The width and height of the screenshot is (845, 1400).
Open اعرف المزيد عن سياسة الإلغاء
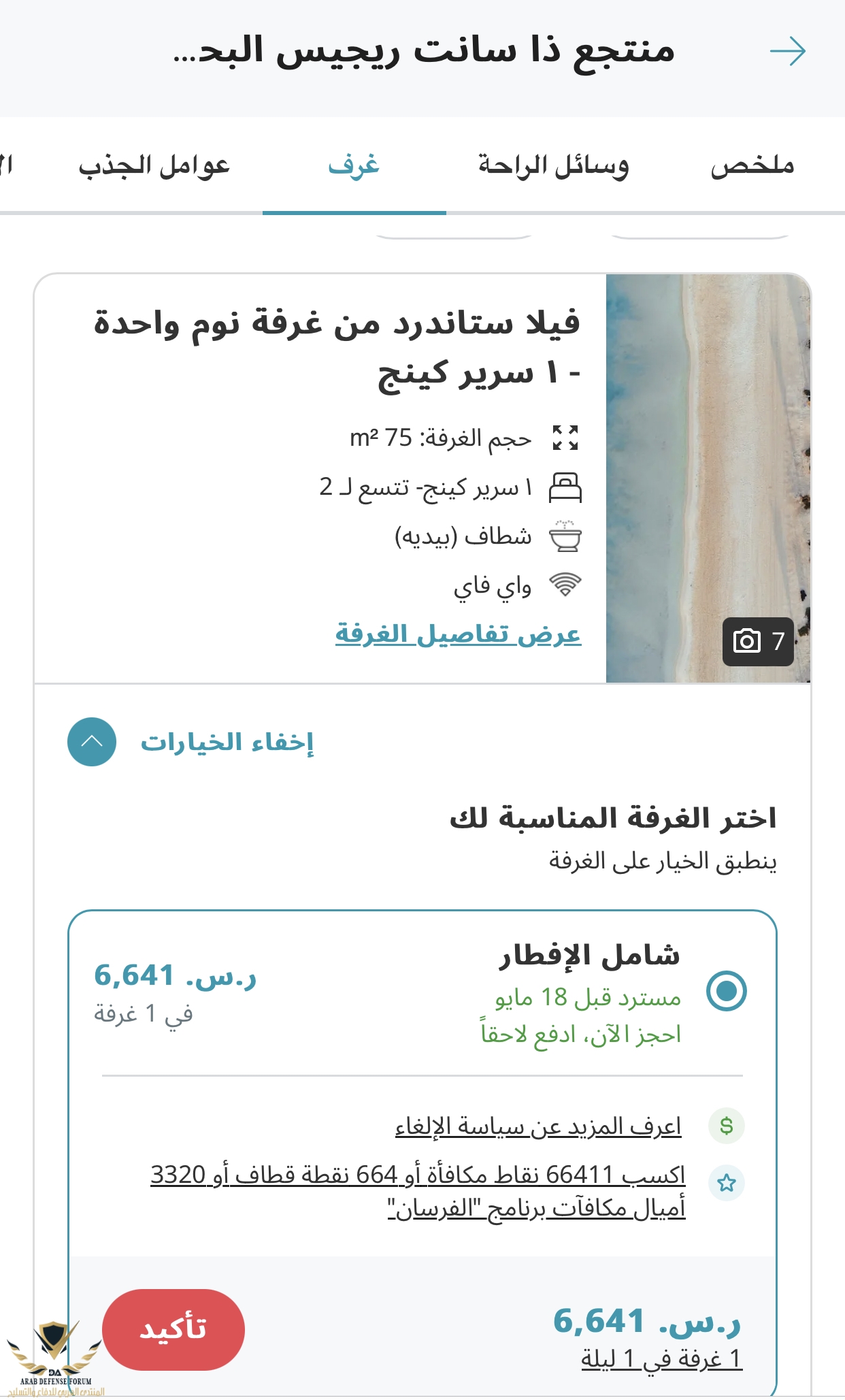(x=538, y=1126)
